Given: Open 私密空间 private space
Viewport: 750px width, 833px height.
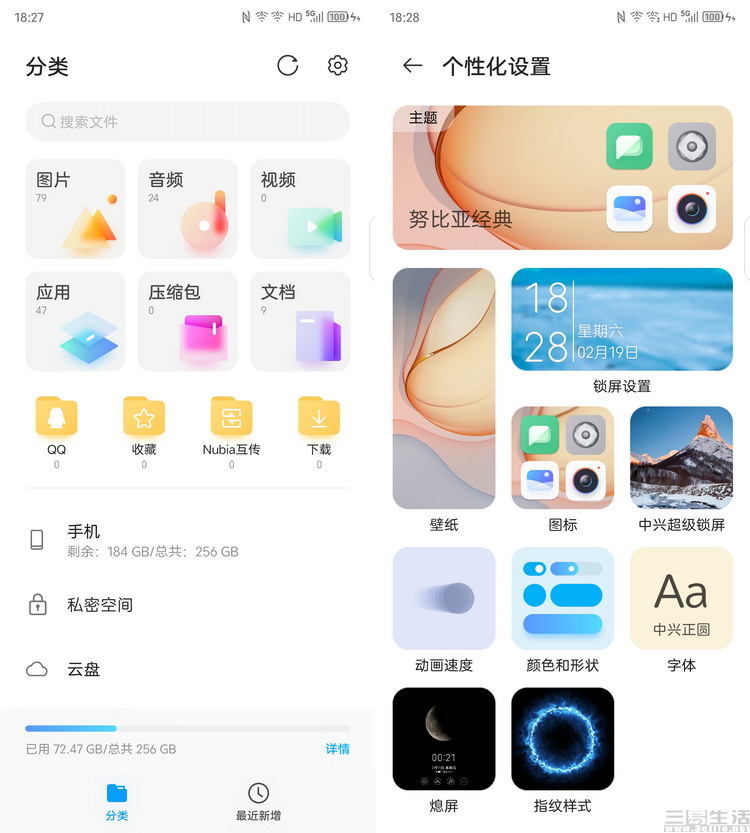Looking at the screenshot, I should pyautogui.click(x=188, y=604).
